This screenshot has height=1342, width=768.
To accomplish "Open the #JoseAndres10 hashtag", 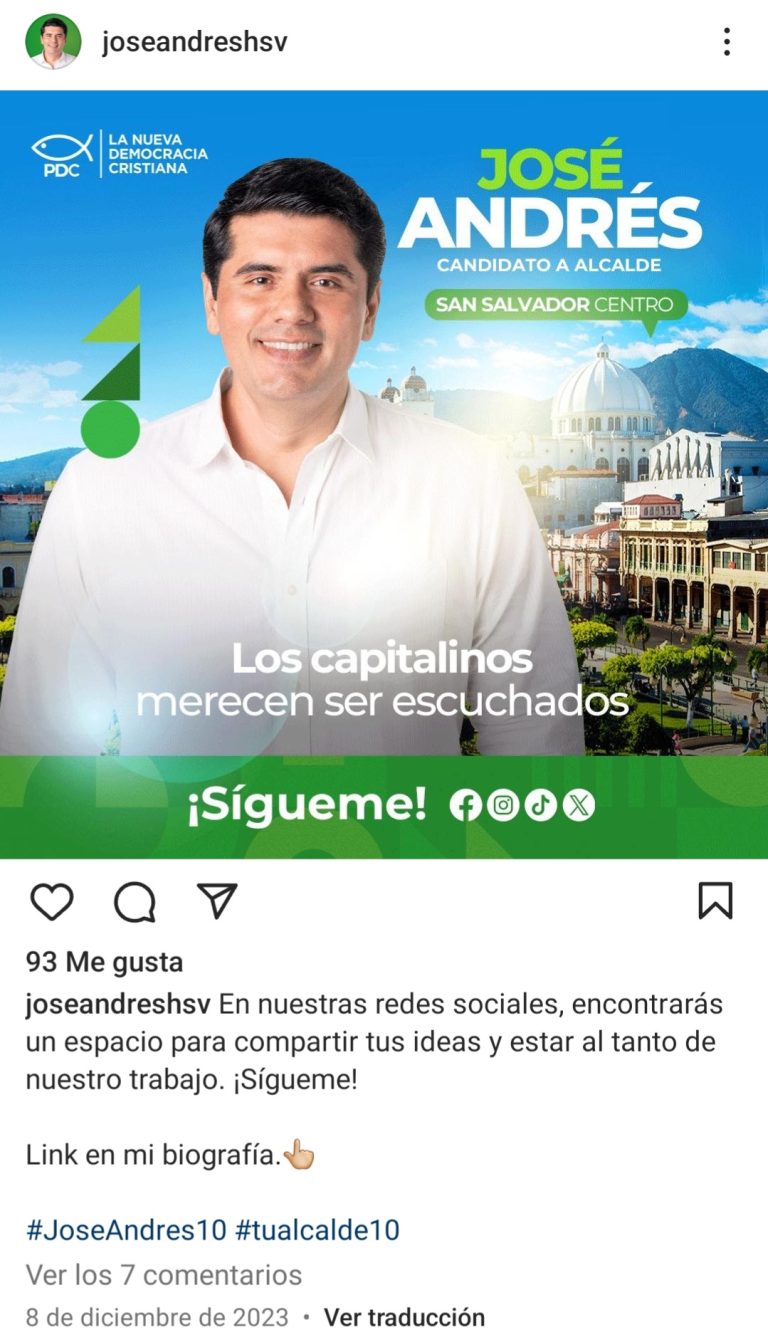I will (x=126, y=1230).
